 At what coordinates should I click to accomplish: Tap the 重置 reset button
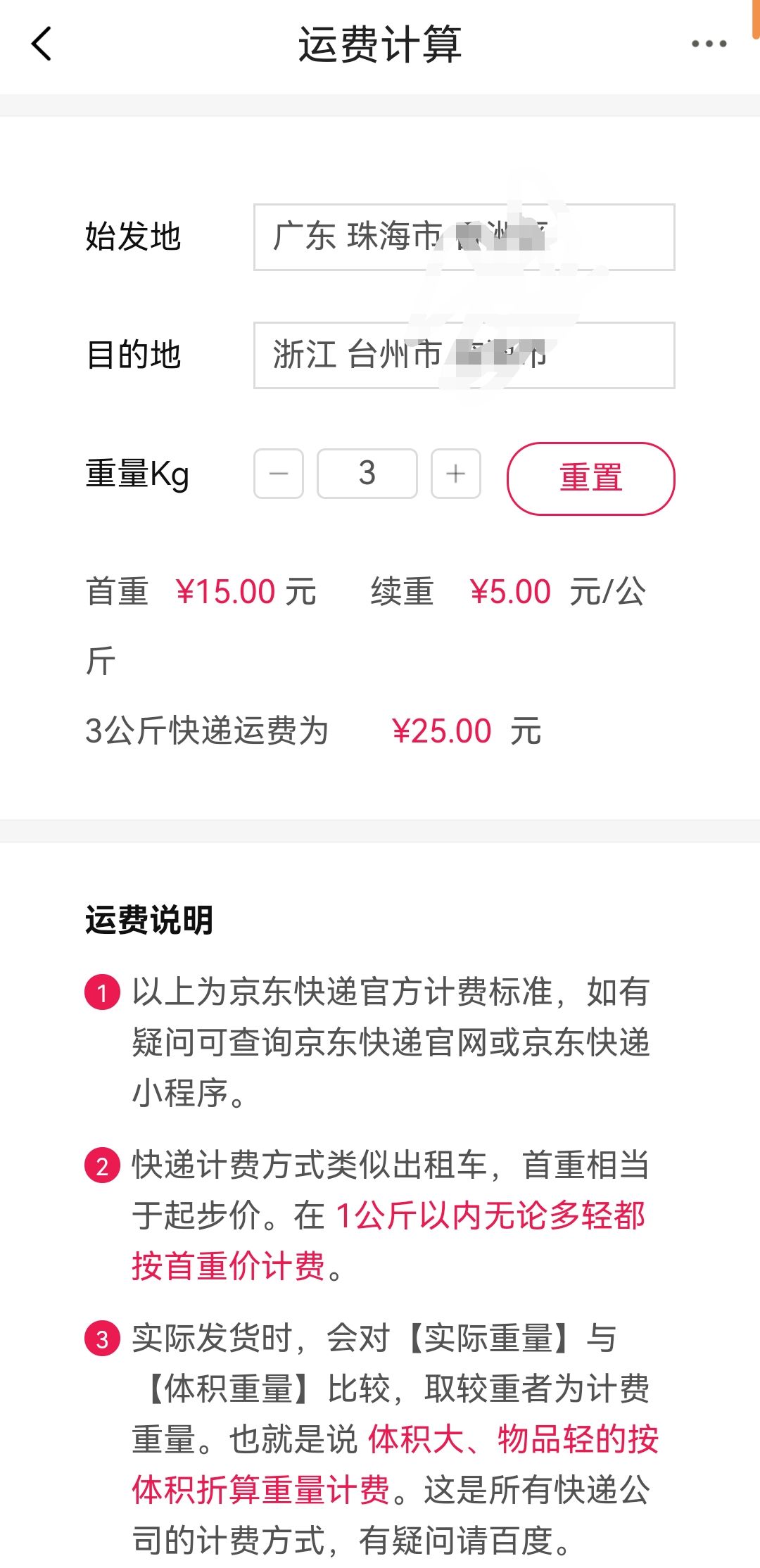(591, 479)
